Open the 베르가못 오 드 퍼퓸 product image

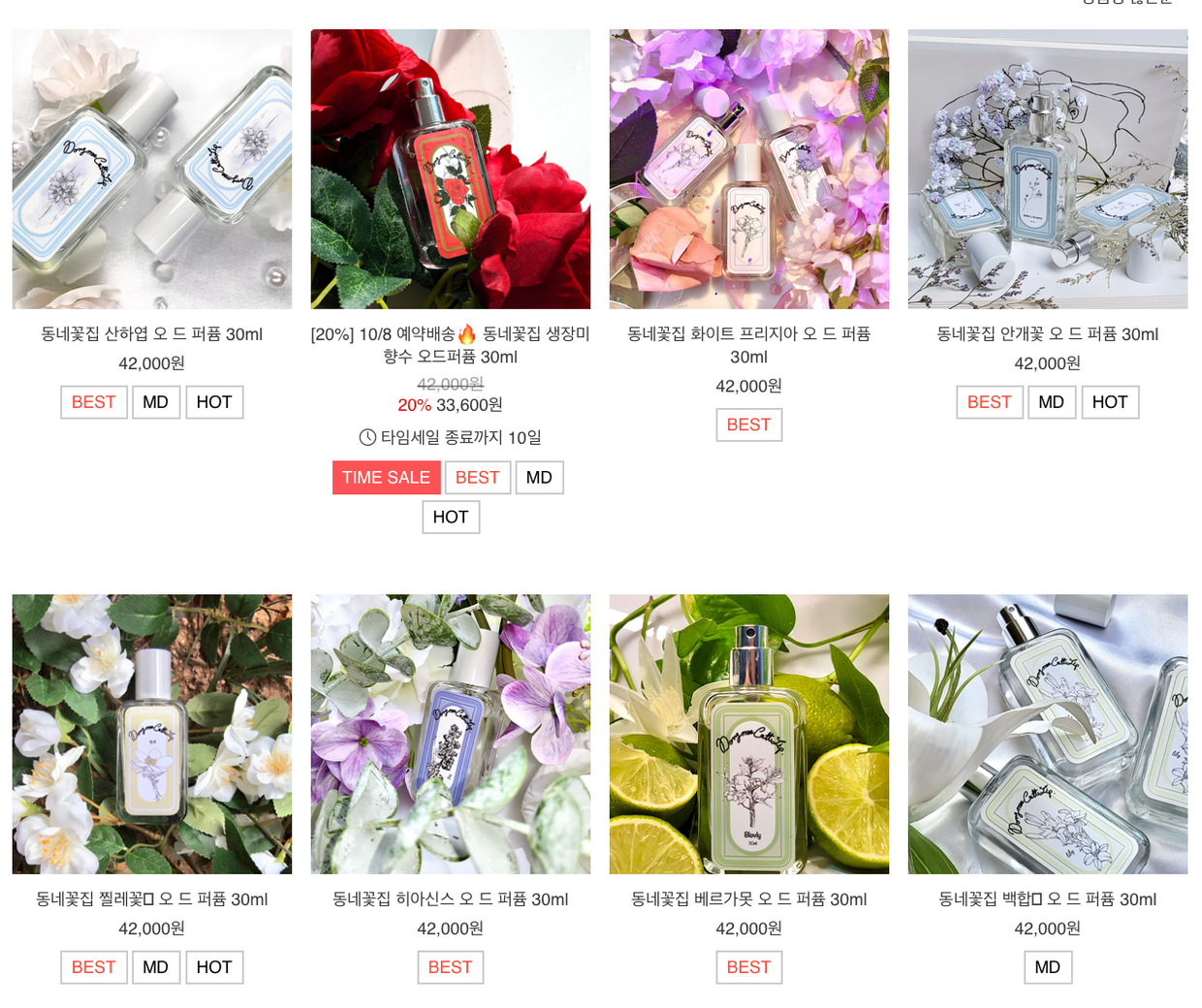point(748,734)
